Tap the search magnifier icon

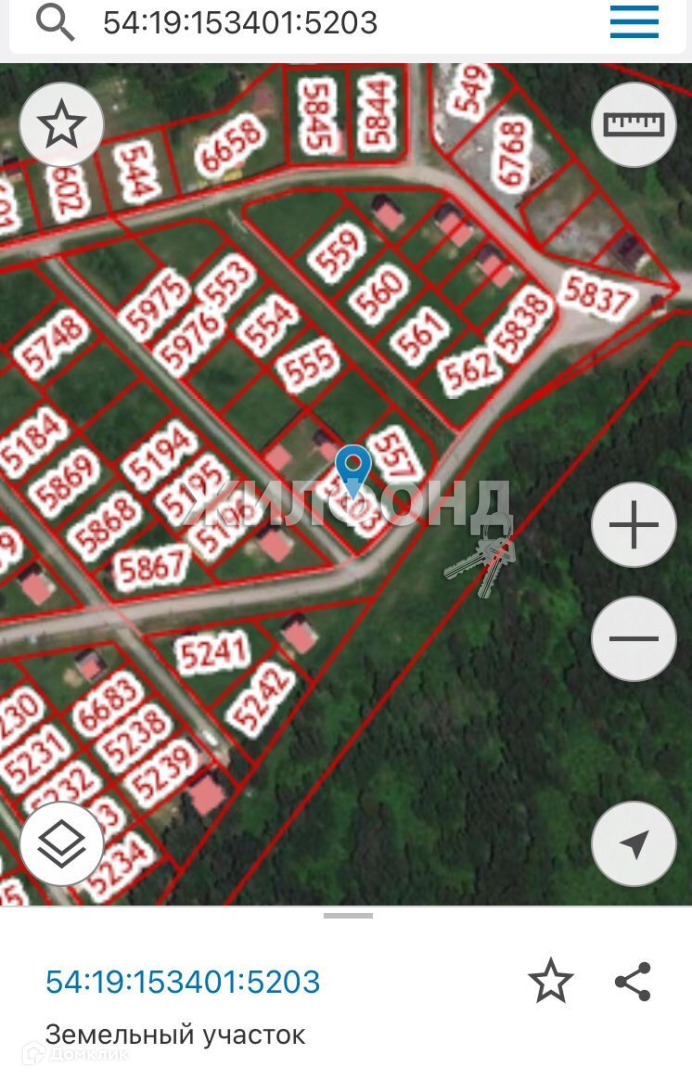[55, 22]
